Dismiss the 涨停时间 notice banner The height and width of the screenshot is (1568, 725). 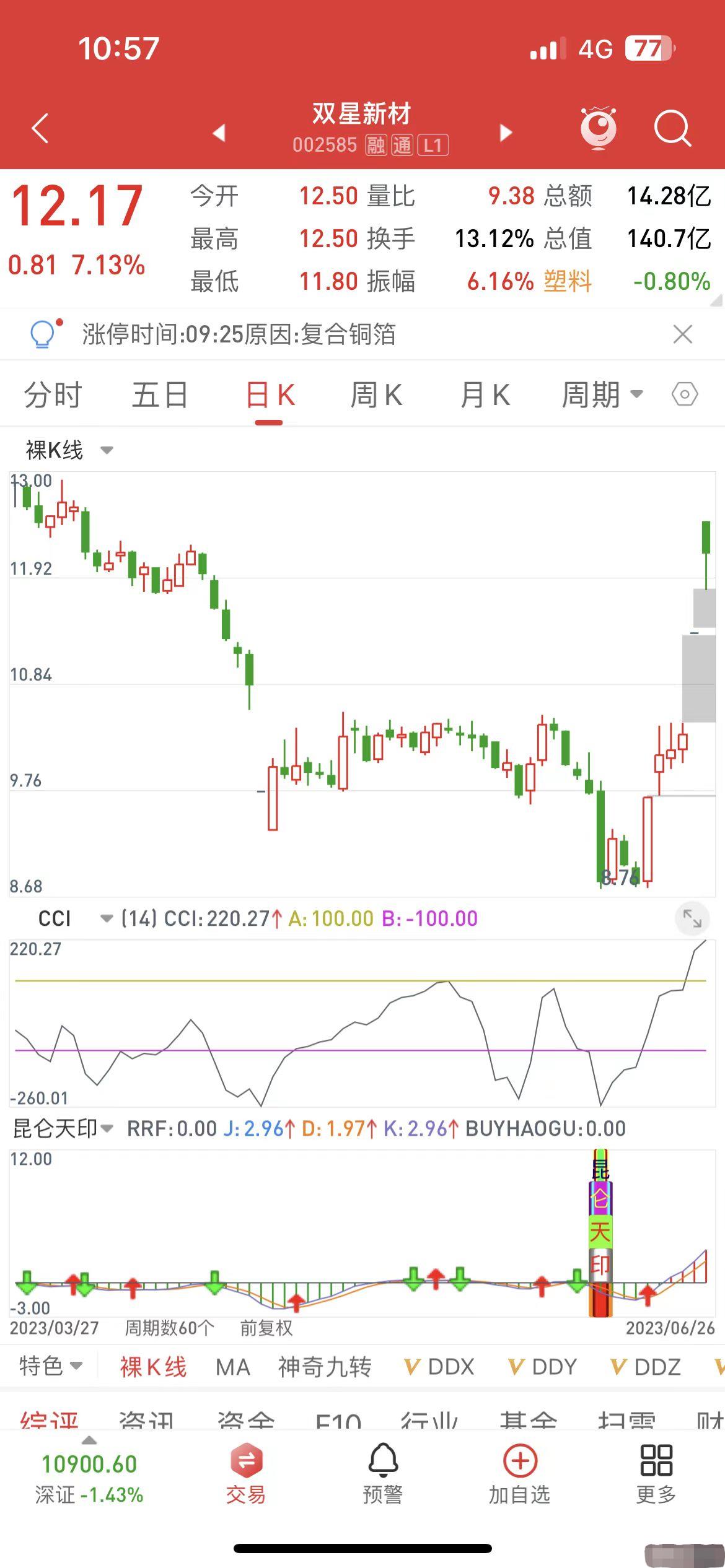[x=682, y=334]
